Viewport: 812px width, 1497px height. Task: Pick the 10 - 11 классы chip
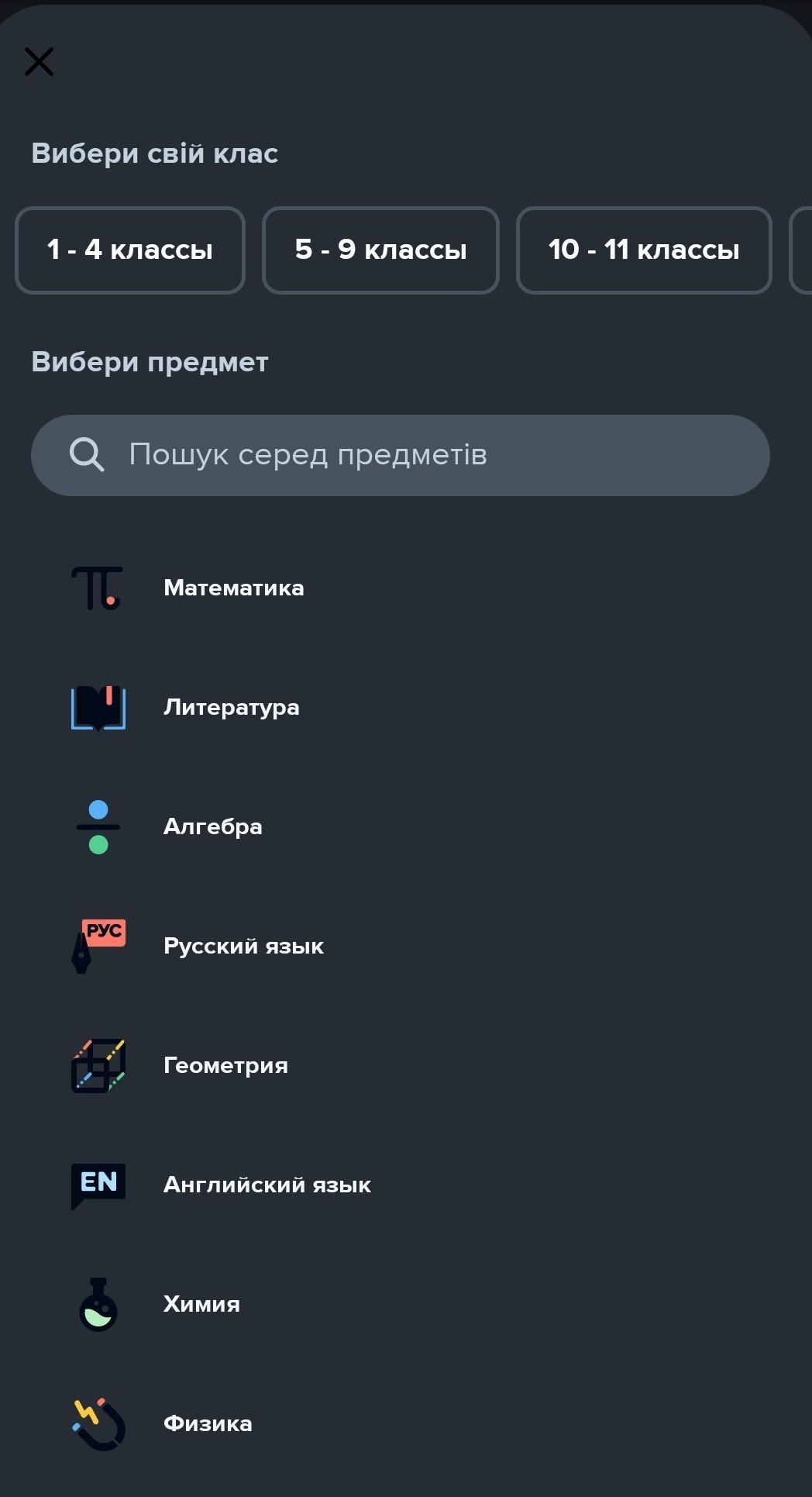point(644,250)
